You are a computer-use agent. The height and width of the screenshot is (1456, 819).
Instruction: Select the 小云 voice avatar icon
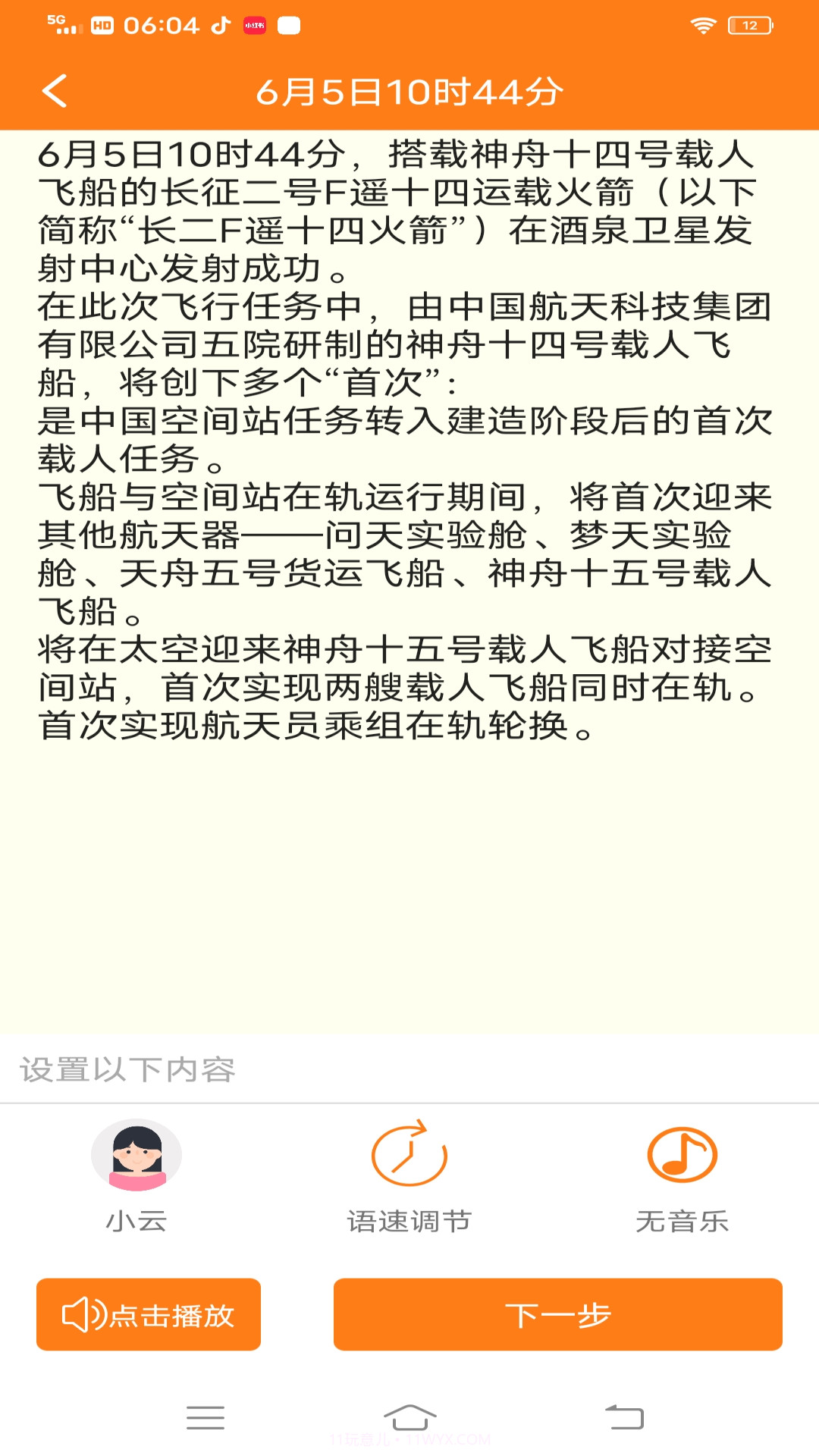[x=136, y=1153]
